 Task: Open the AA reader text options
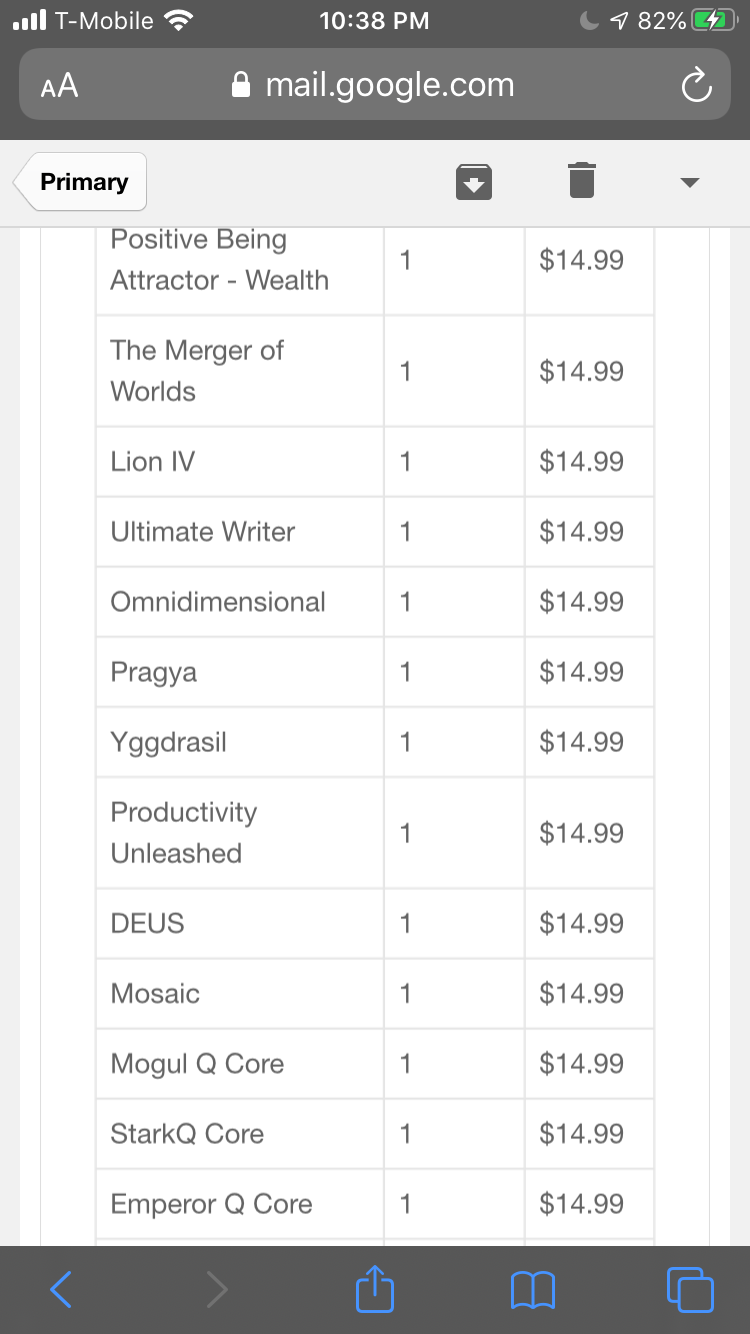pyautogui.click(x=59, y=85)
